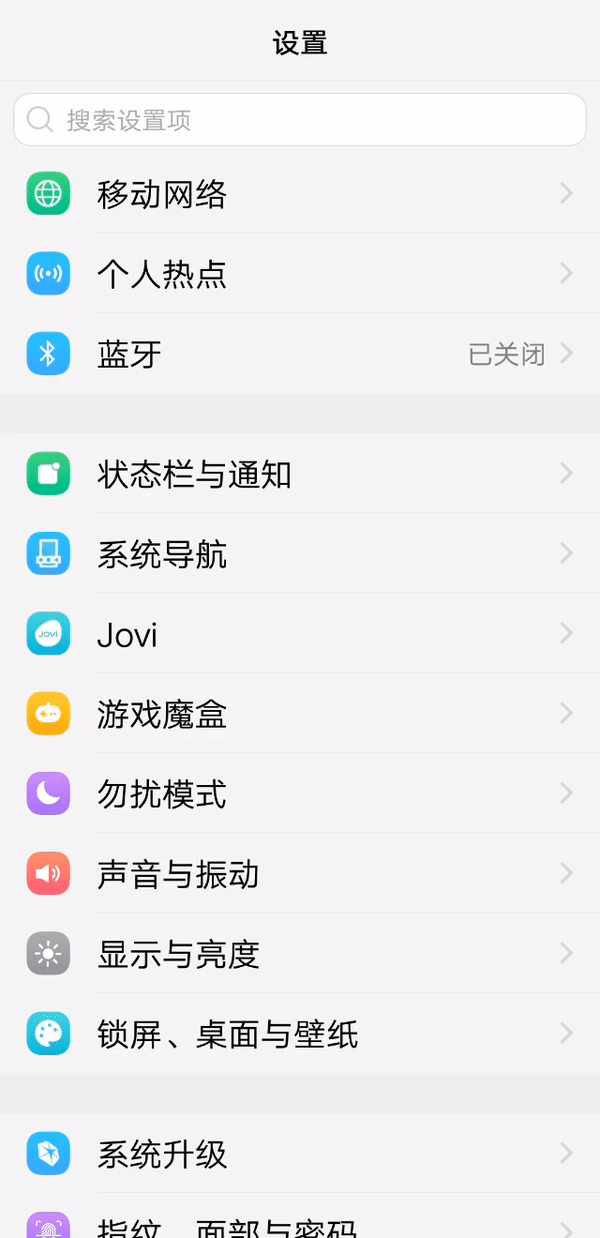Screen dimensions: 600x1238
Task: Open 显示与亮度 settings
Action: click(300, 953)
